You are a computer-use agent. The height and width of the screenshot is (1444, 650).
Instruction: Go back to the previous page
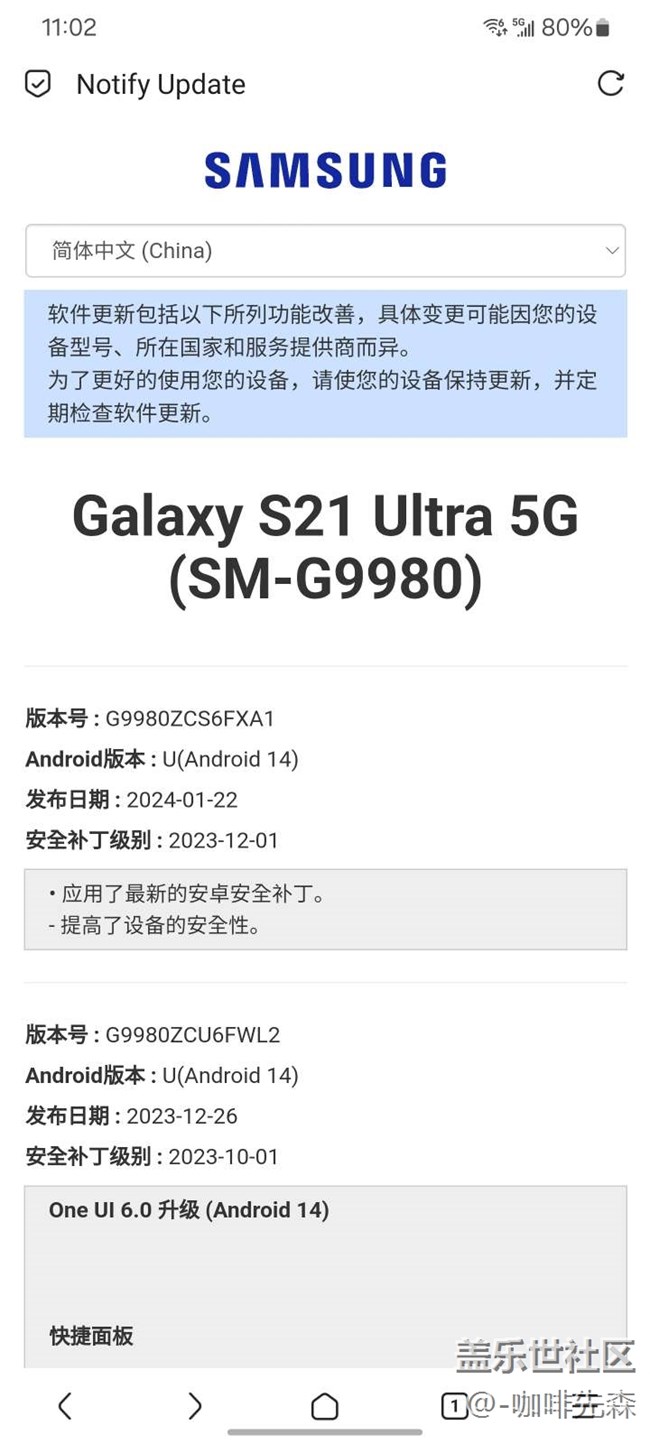[65, 1406]
